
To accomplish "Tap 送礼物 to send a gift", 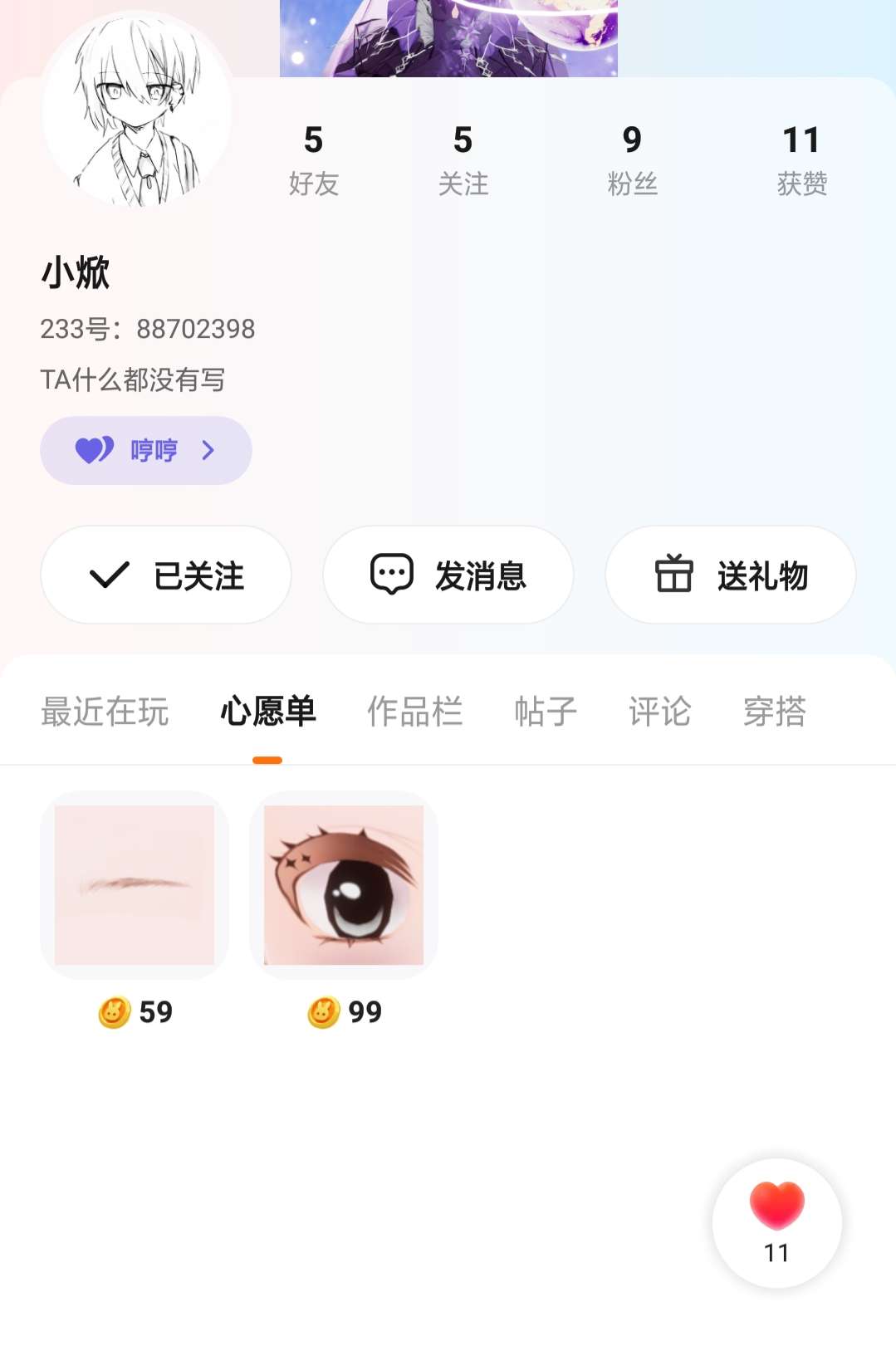I will tap(731, 575).
